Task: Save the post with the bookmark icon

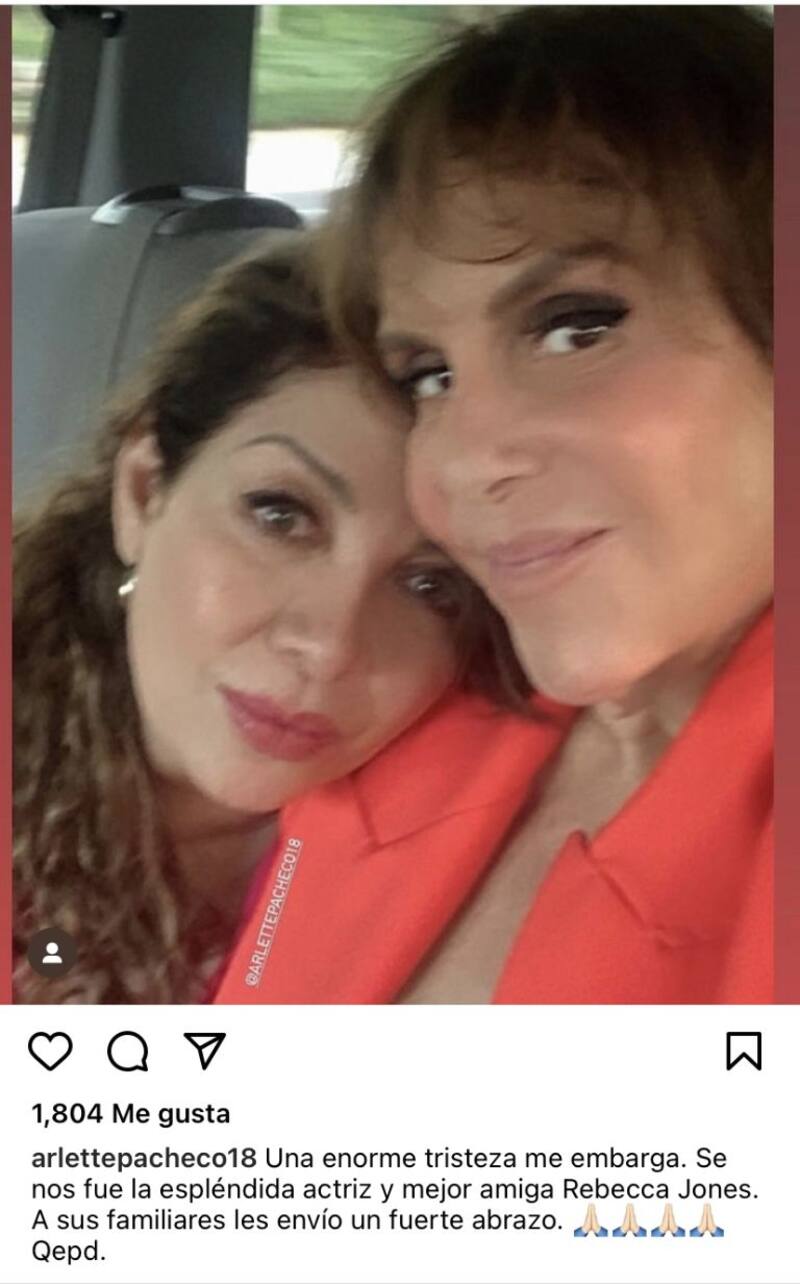Action: 743,1051
